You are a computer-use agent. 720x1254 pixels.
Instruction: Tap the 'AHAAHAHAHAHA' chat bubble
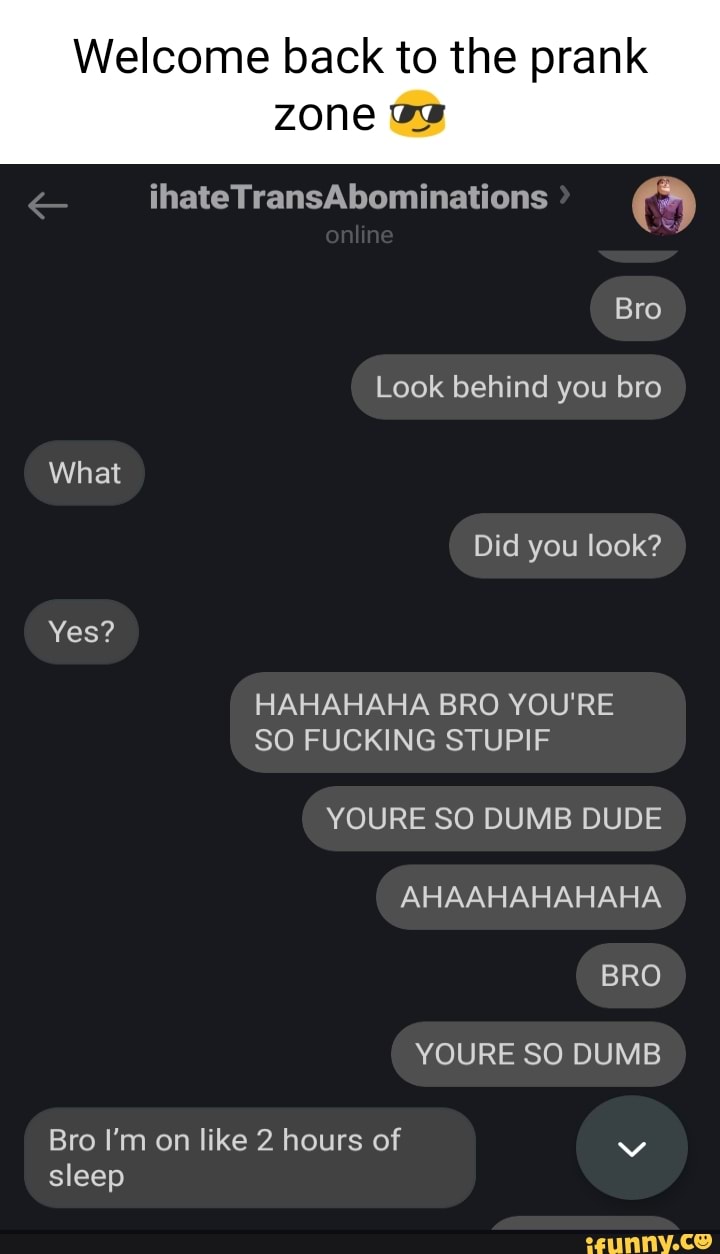530,896
